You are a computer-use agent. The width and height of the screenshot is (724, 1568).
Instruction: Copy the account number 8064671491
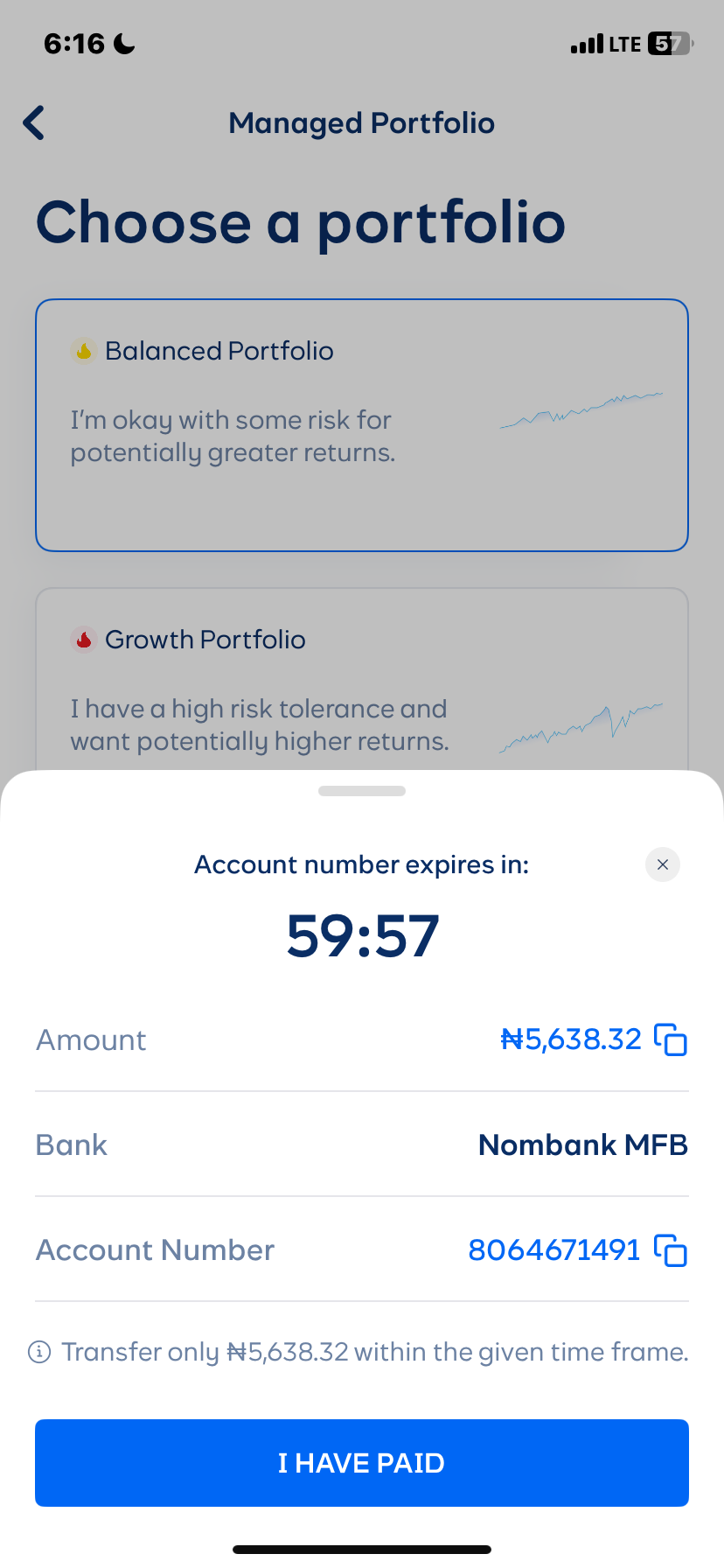669,1250
